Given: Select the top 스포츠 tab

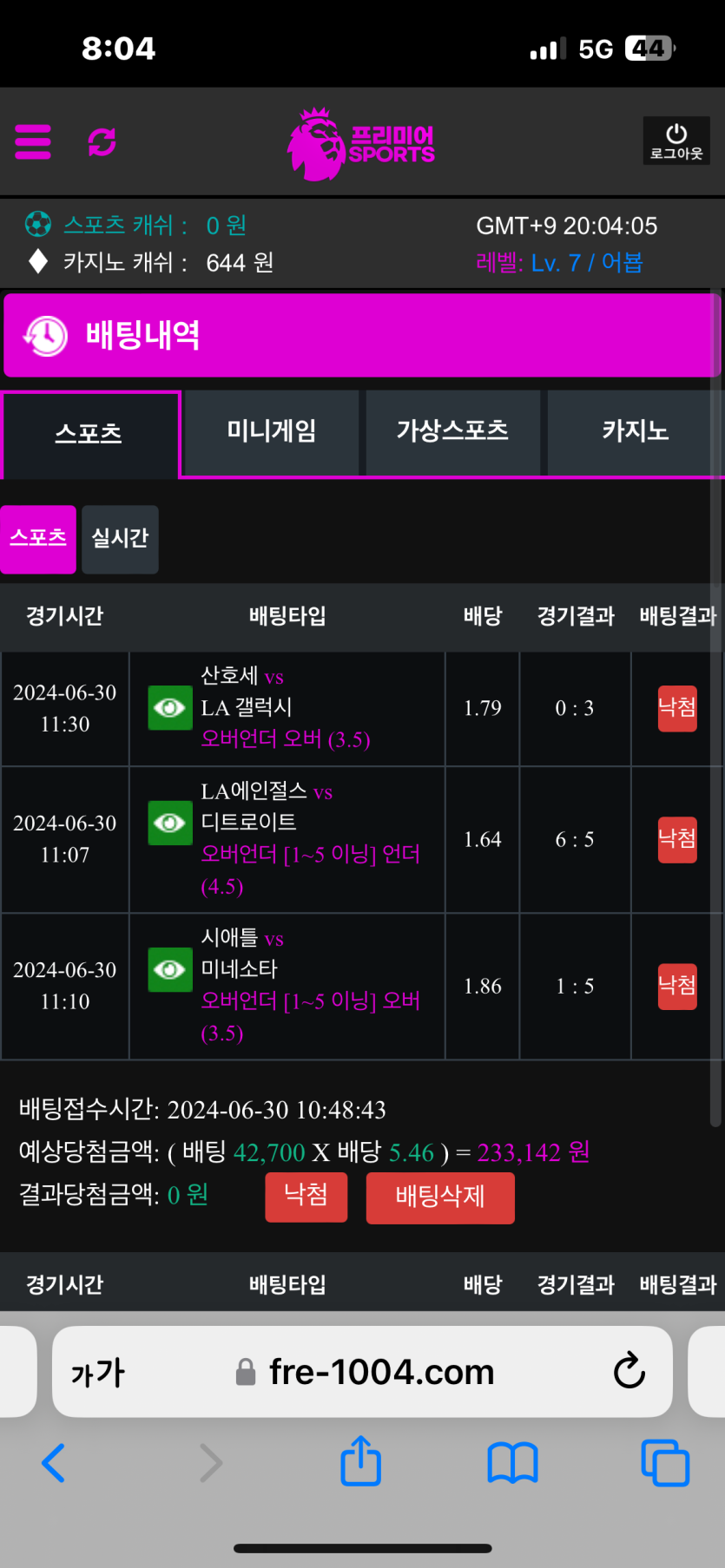Looking at the screenshot, I should [x=89, y=434].
